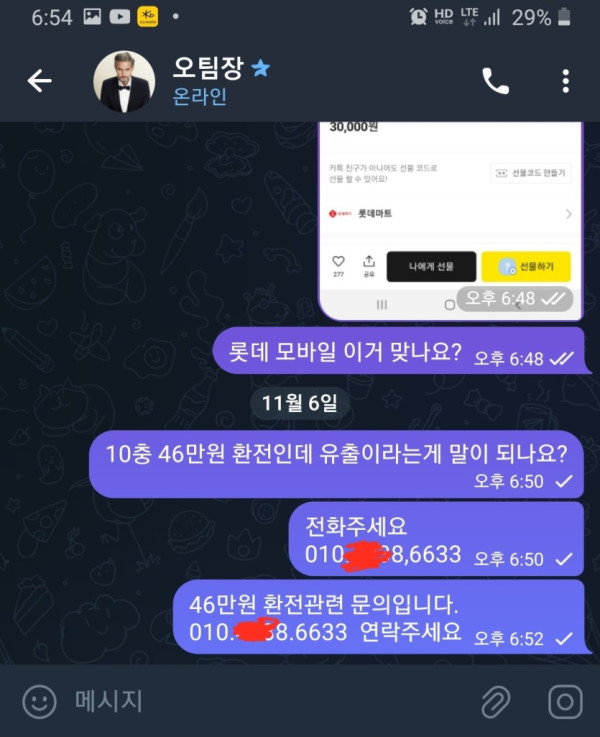Open 오팀장's profile photo
The image size is (600, 737).
[x=124, y=81]
